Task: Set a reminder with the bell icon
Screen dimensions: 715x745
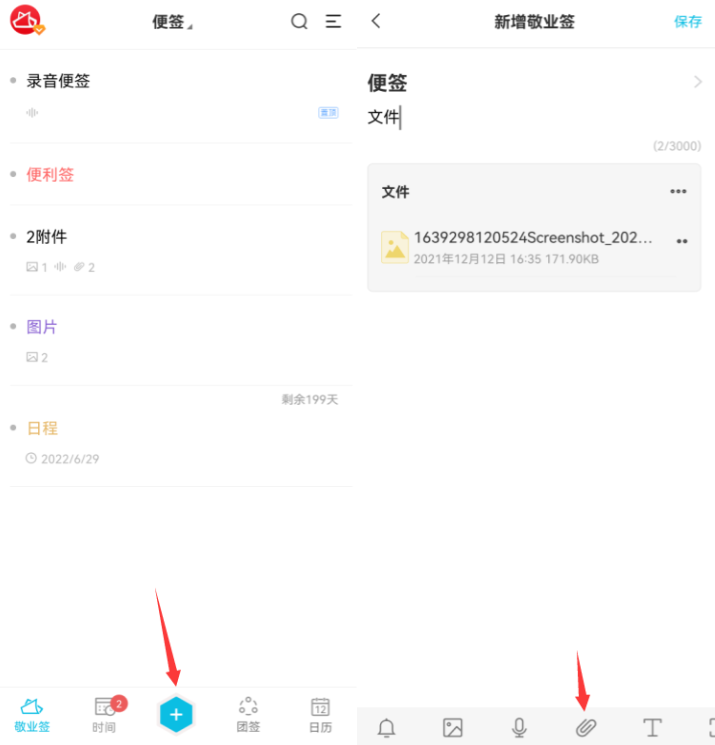Action: click(x=386, y=728)
